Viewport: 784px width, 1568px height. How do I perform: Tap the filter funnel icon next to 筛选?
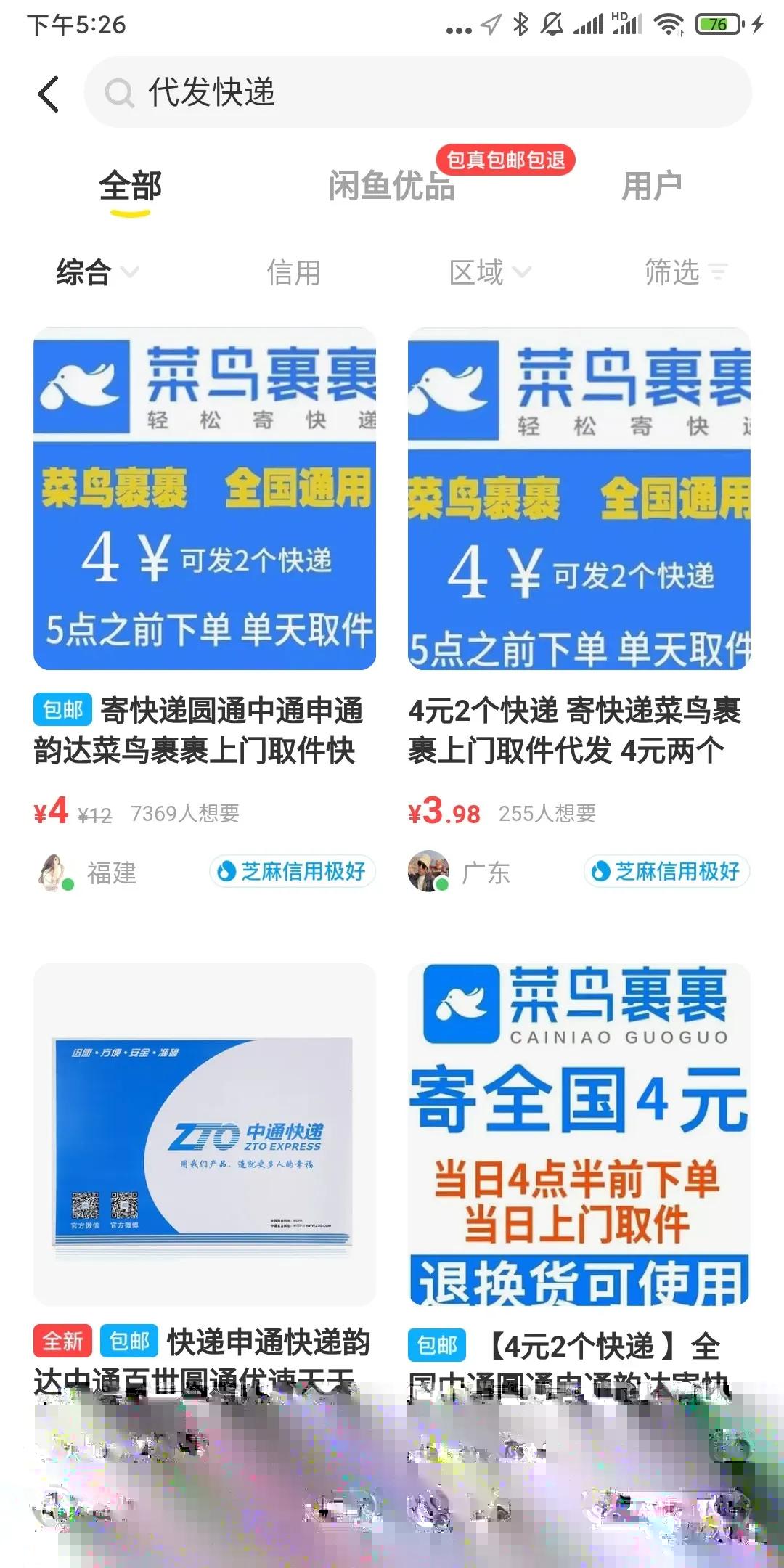click(x=717, y=273)
